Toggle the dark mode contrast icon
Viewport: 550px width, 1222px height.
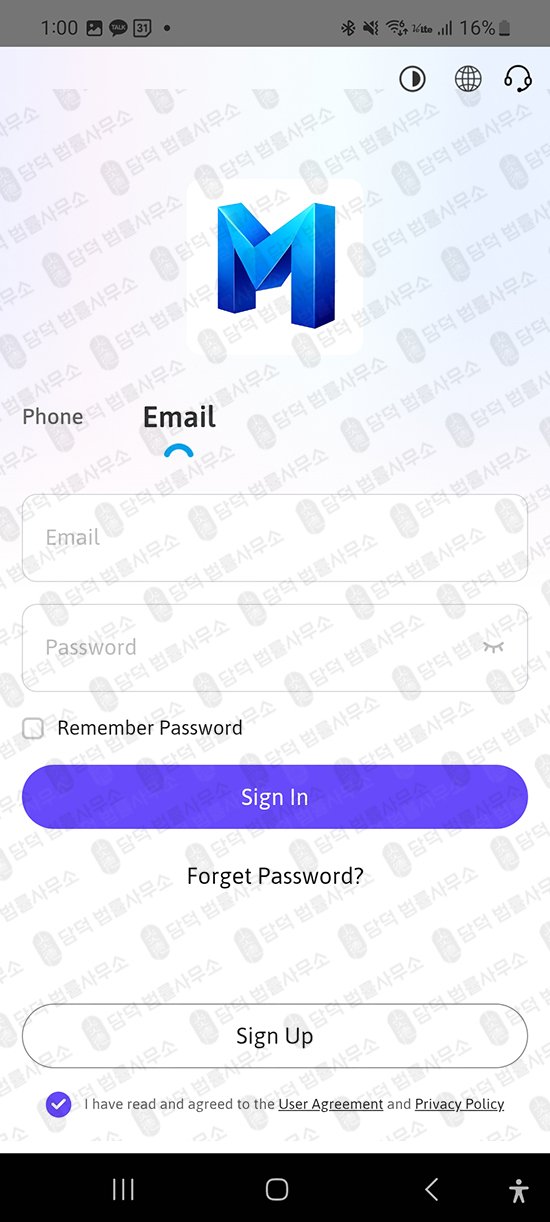pos(412,79)
